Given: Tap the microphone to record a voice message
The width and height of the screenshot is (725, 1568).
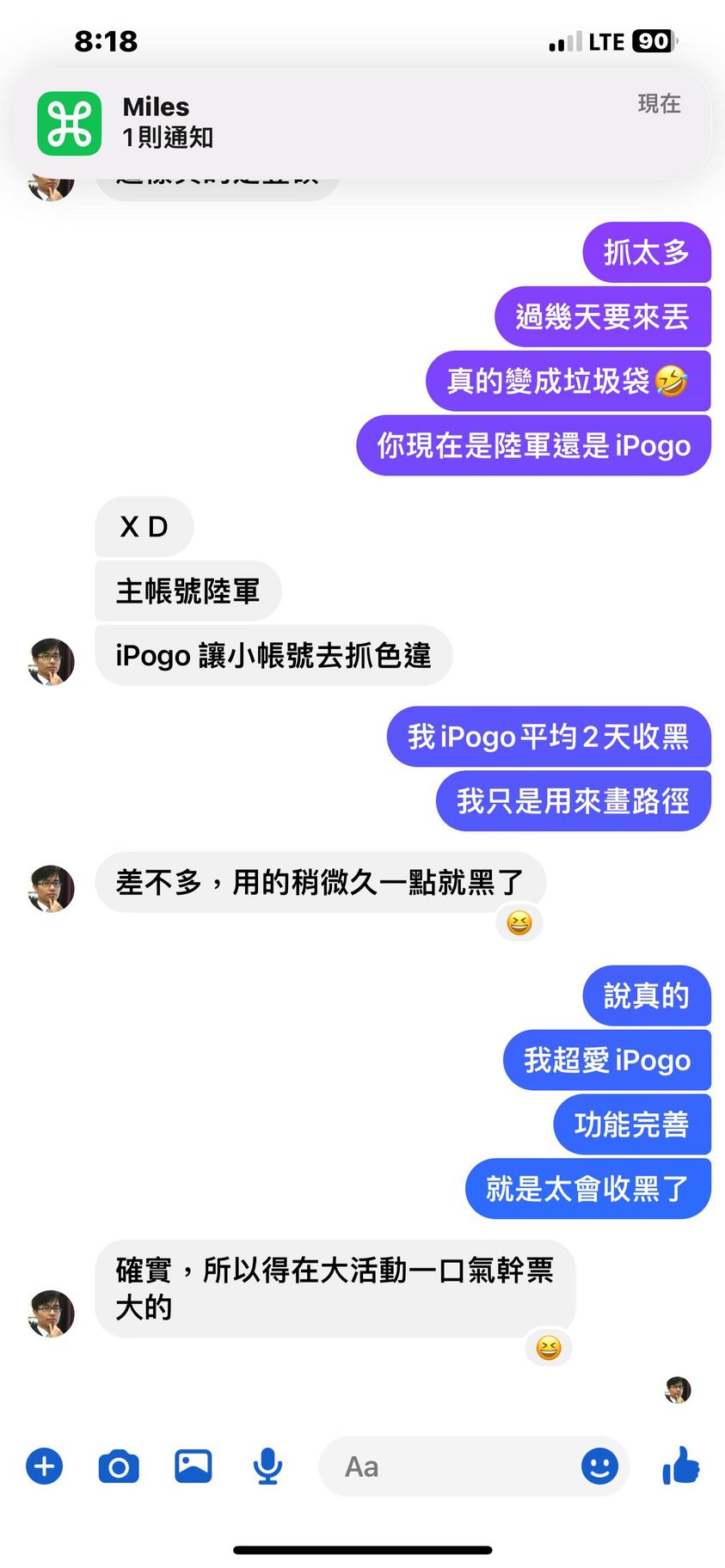Looking at the screenshot, I should [x=267, y=1467].
